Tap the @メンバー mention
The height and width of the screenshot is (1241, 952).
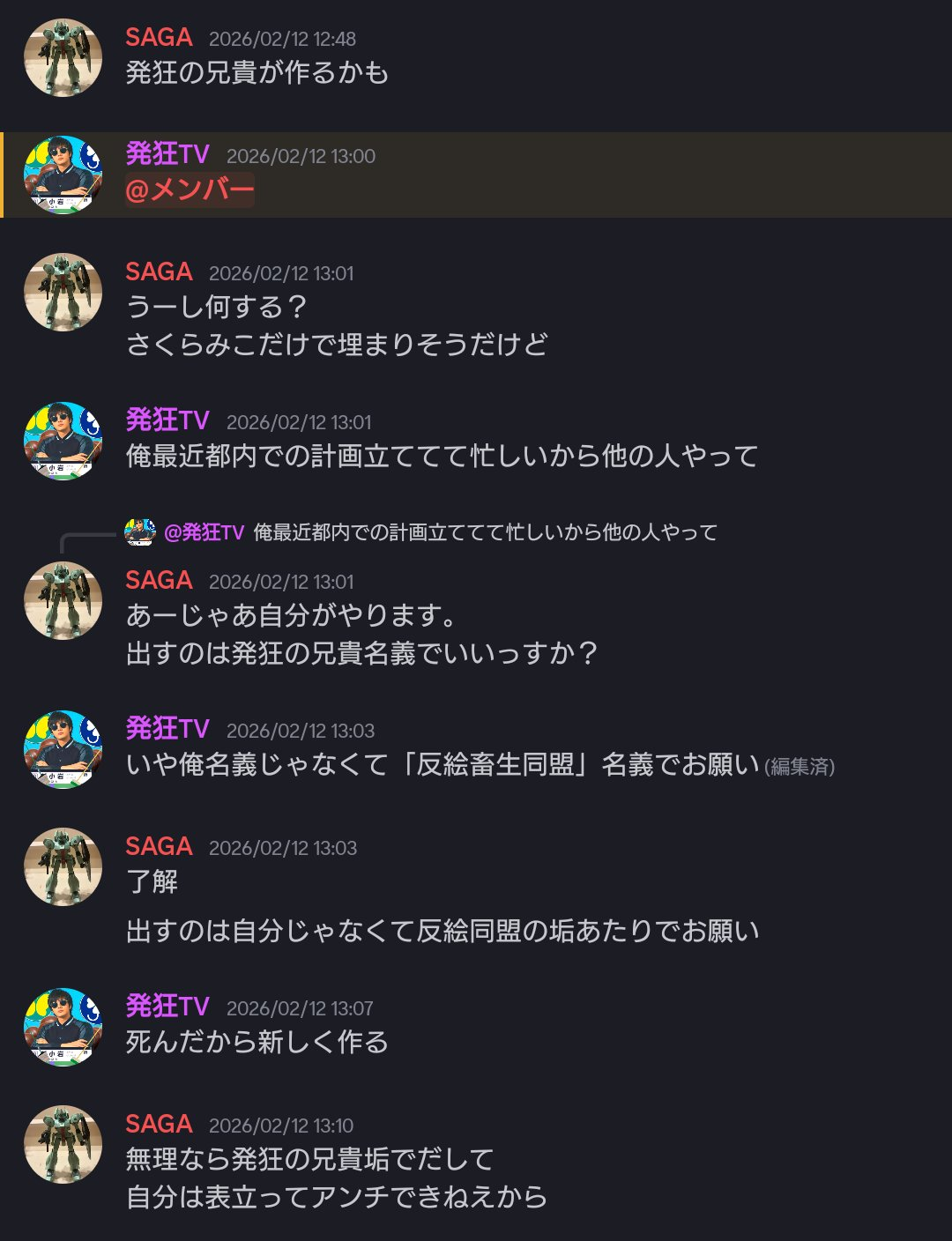(190, 189)
